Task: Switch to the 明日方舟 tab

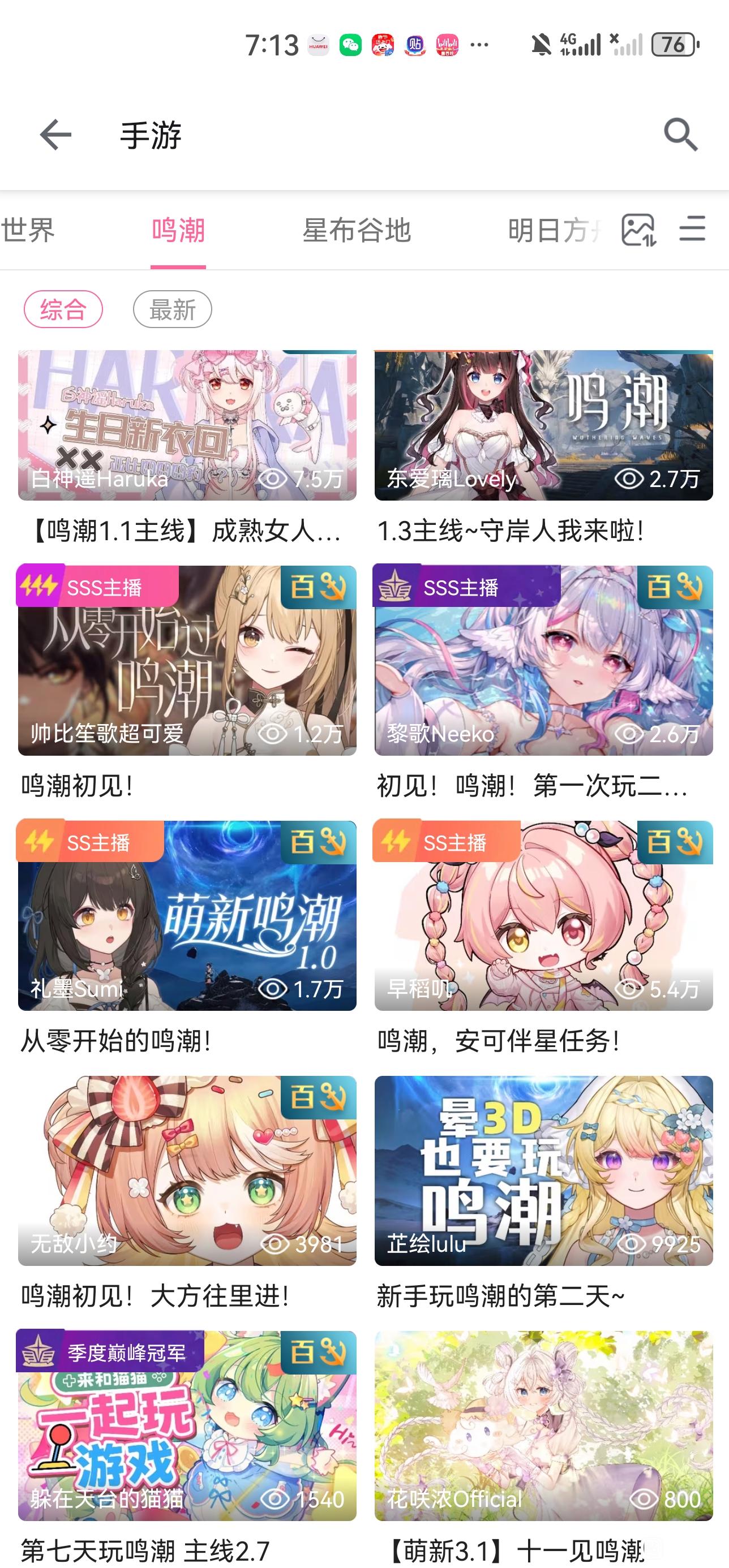Action: click(551, 231)
